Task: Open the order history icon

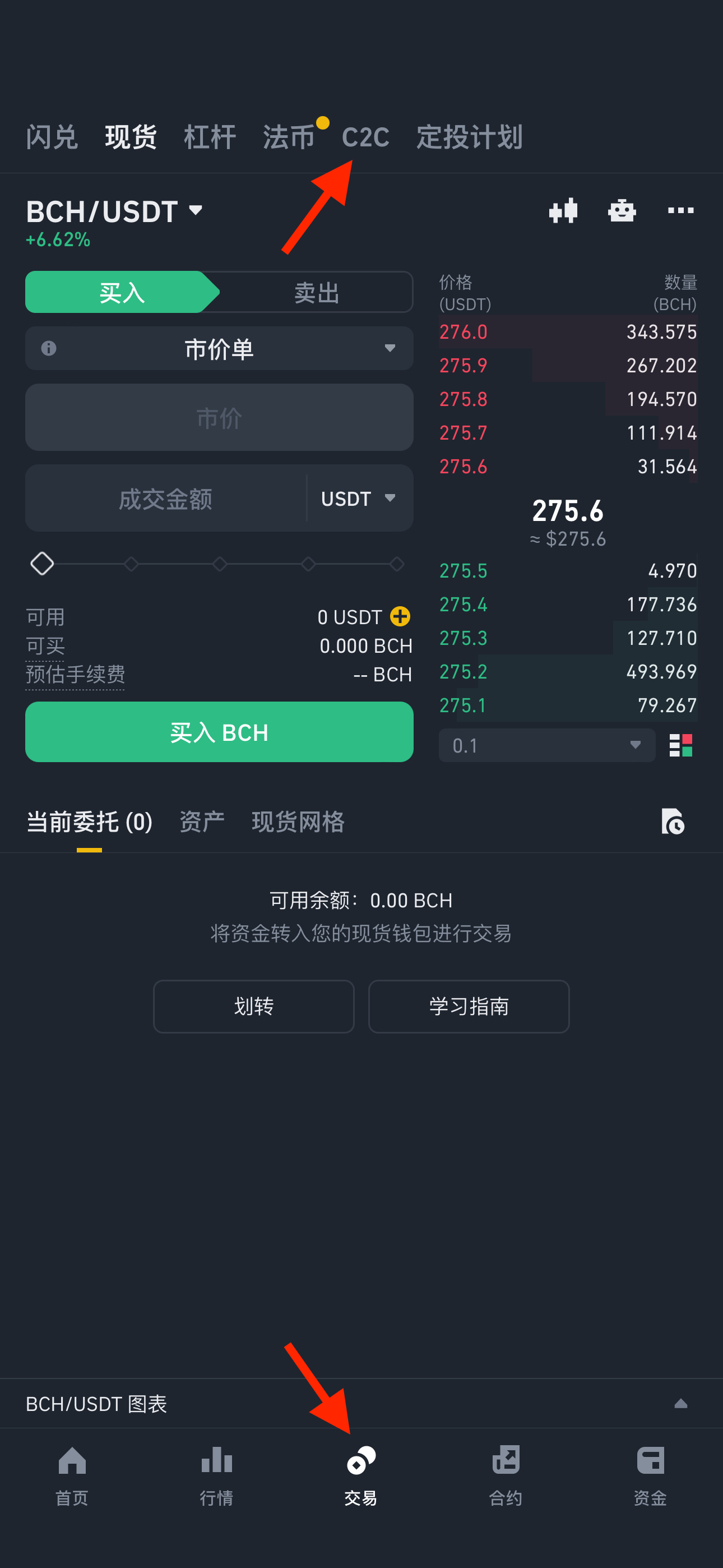Action: pyautogui.click(x=673, y=822)
